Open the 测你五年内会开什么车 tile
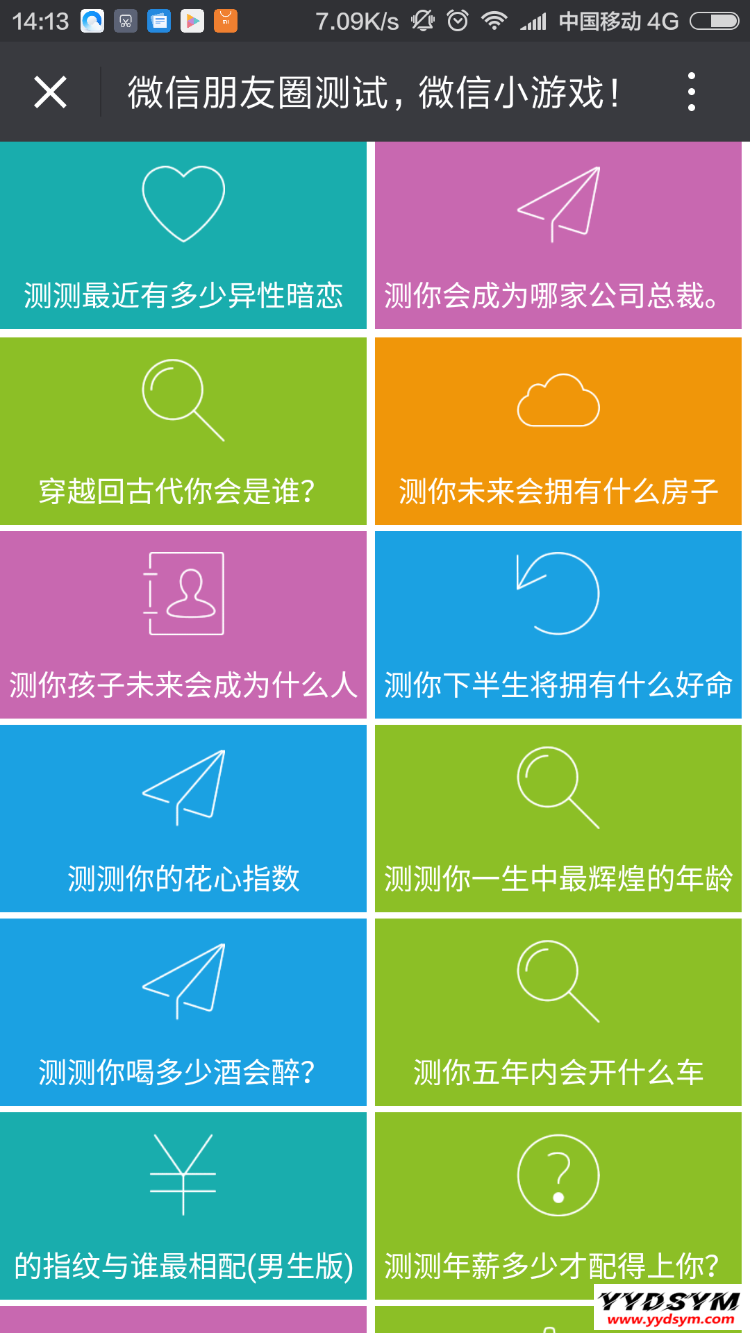This screenshot has width=750, height=1333. 558,1012
